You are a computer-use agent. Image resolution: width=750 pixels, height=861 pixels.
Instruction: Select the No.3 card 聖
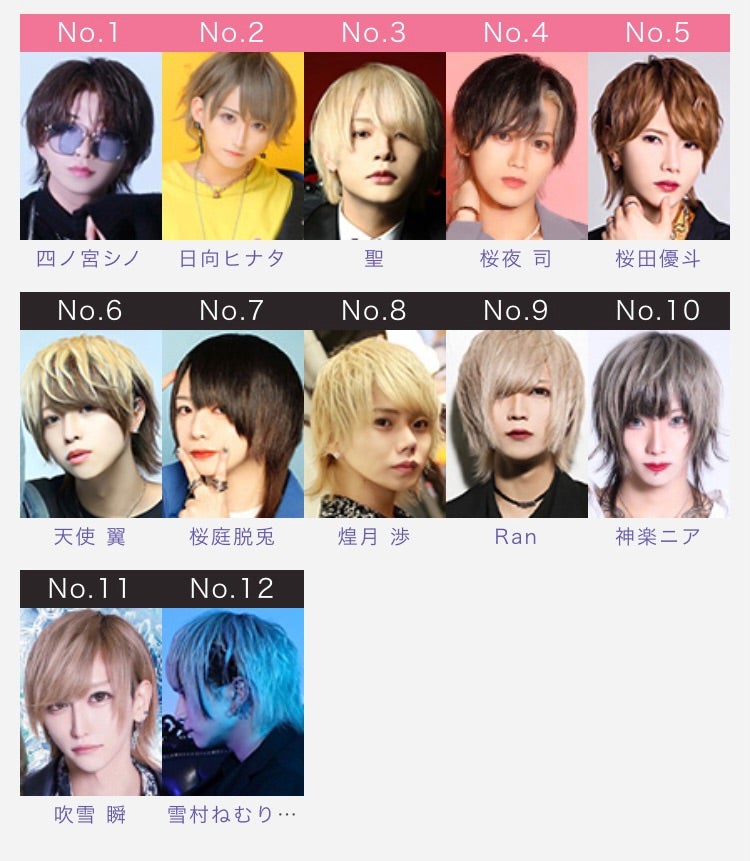[374, 146]
